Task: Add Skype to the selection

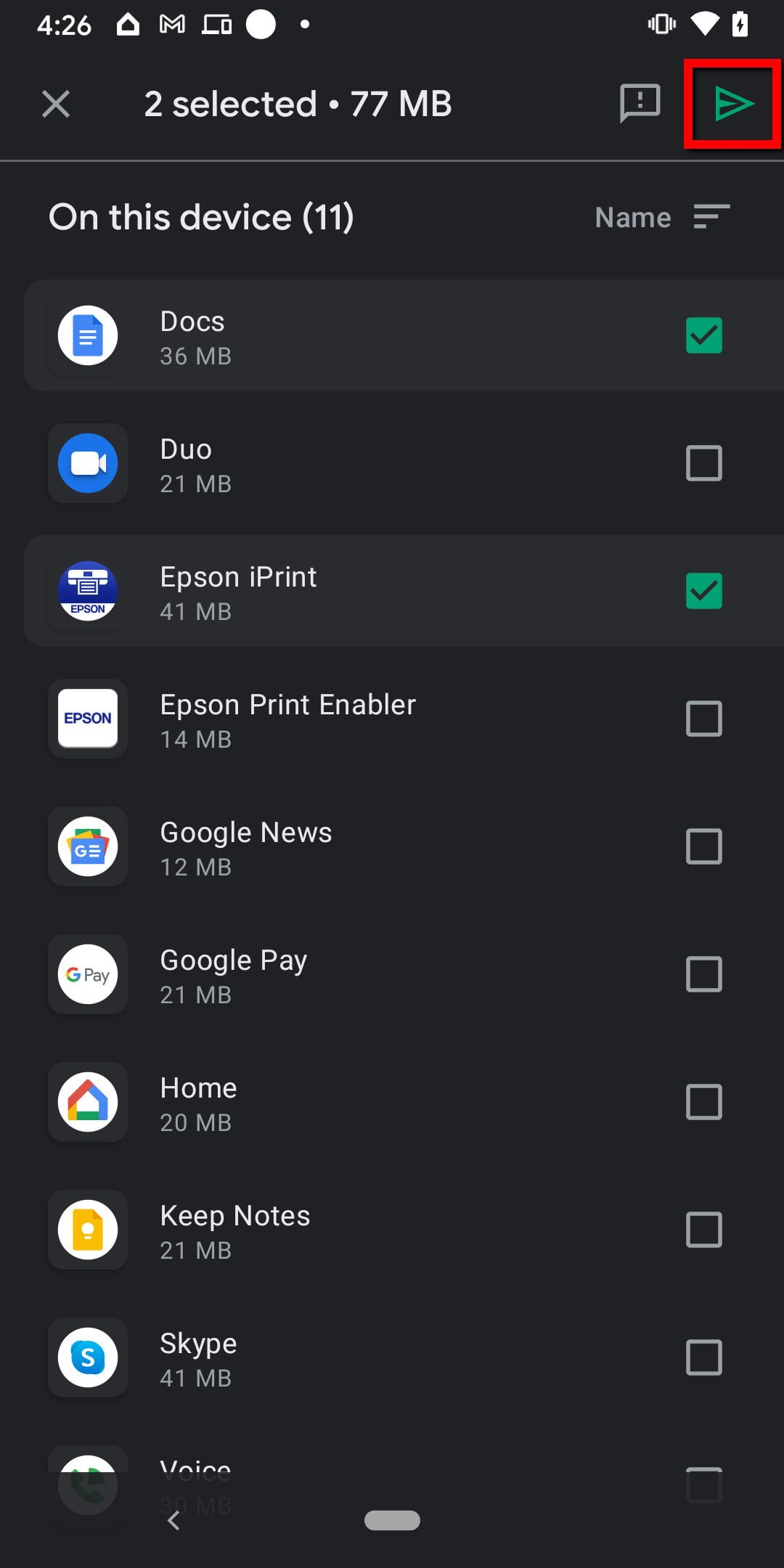Action: click(x=703, y=1357)
